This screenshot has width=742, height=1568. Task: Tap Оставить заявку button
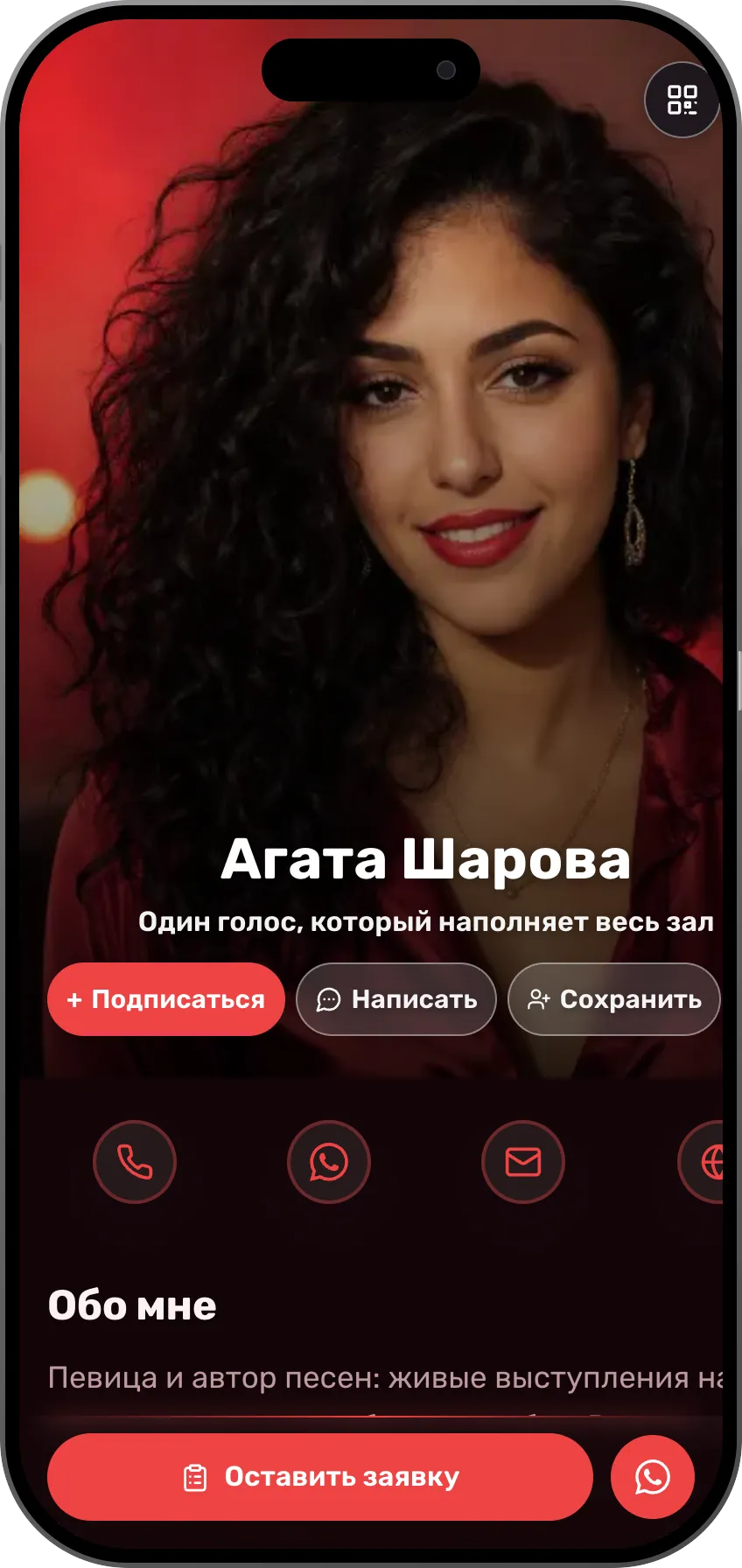pos(320,1477)
